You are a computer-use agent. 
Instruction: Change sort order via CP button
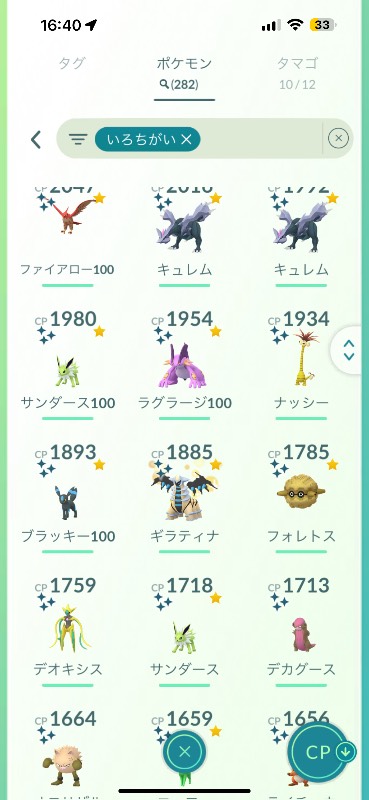[321, 753]
